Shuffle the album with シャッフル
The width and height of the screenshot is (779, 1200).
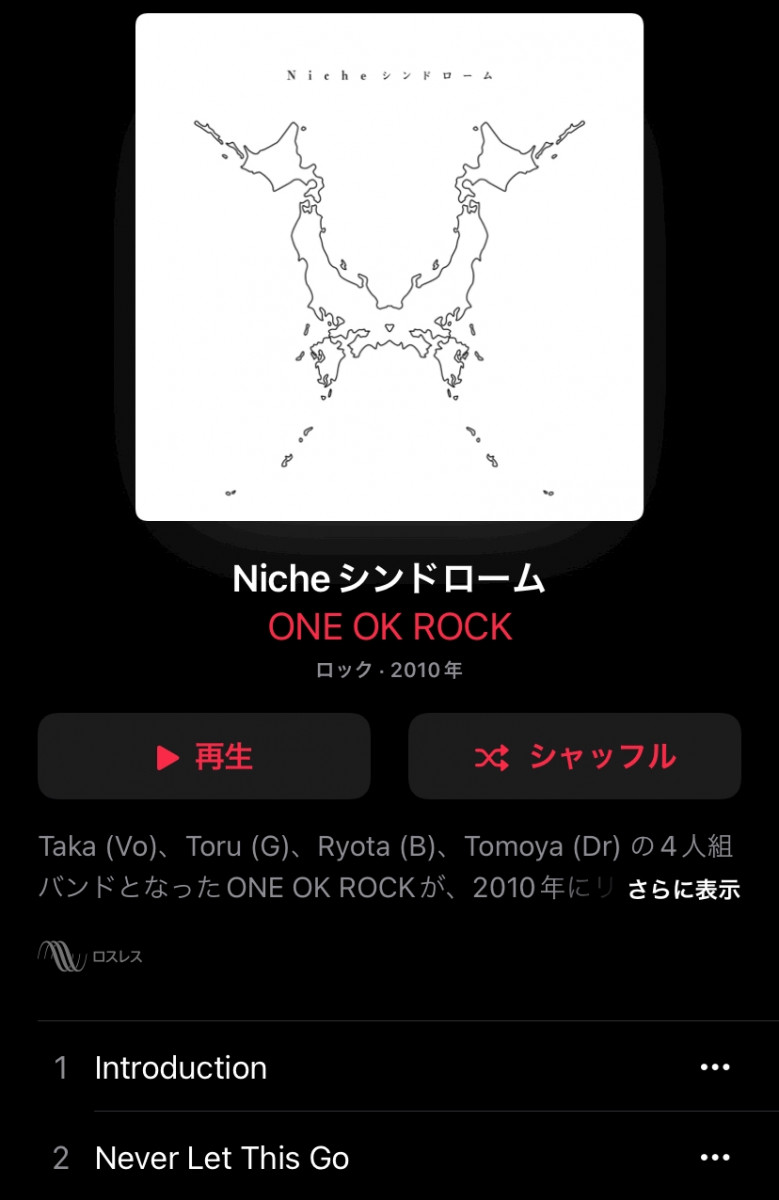574,757
